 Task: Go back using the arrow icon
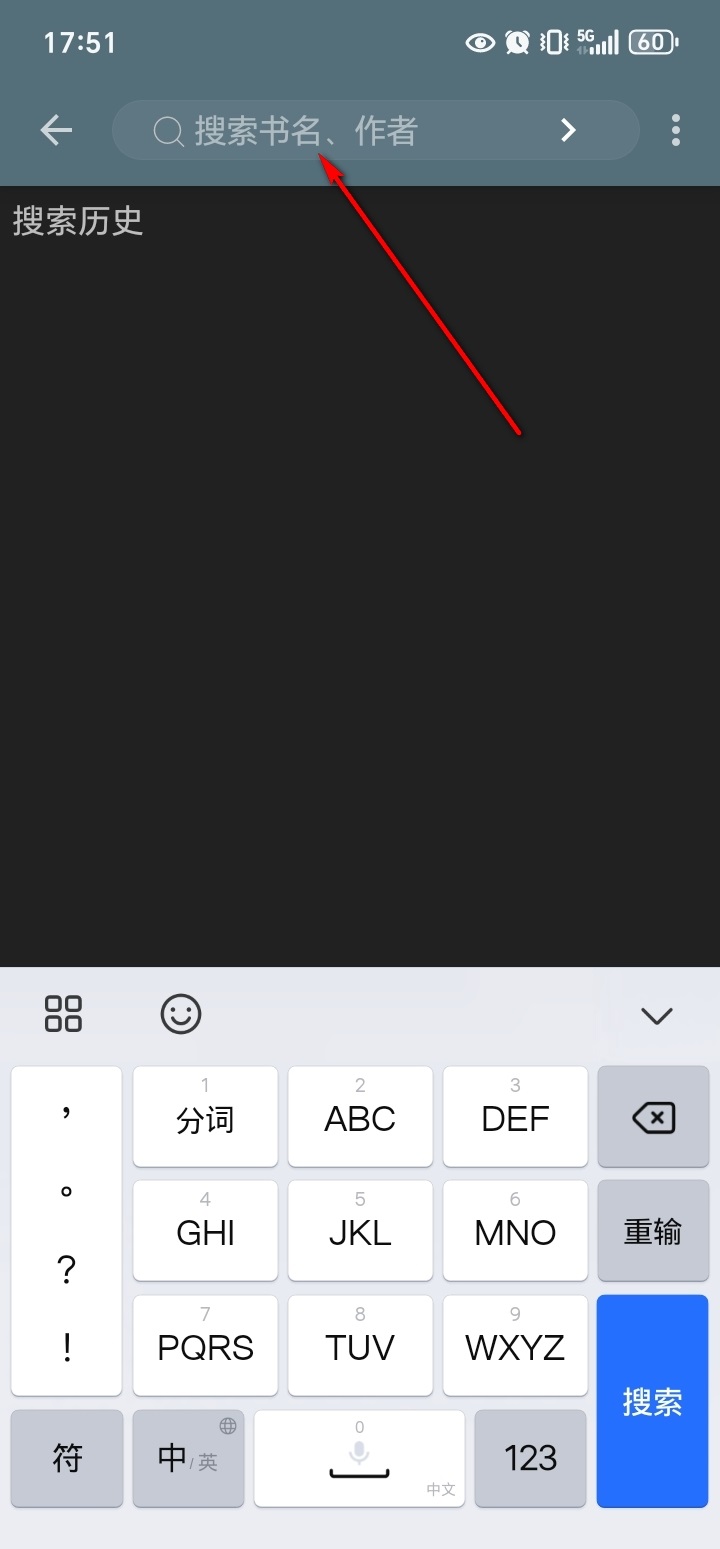(x=56, y=130)
